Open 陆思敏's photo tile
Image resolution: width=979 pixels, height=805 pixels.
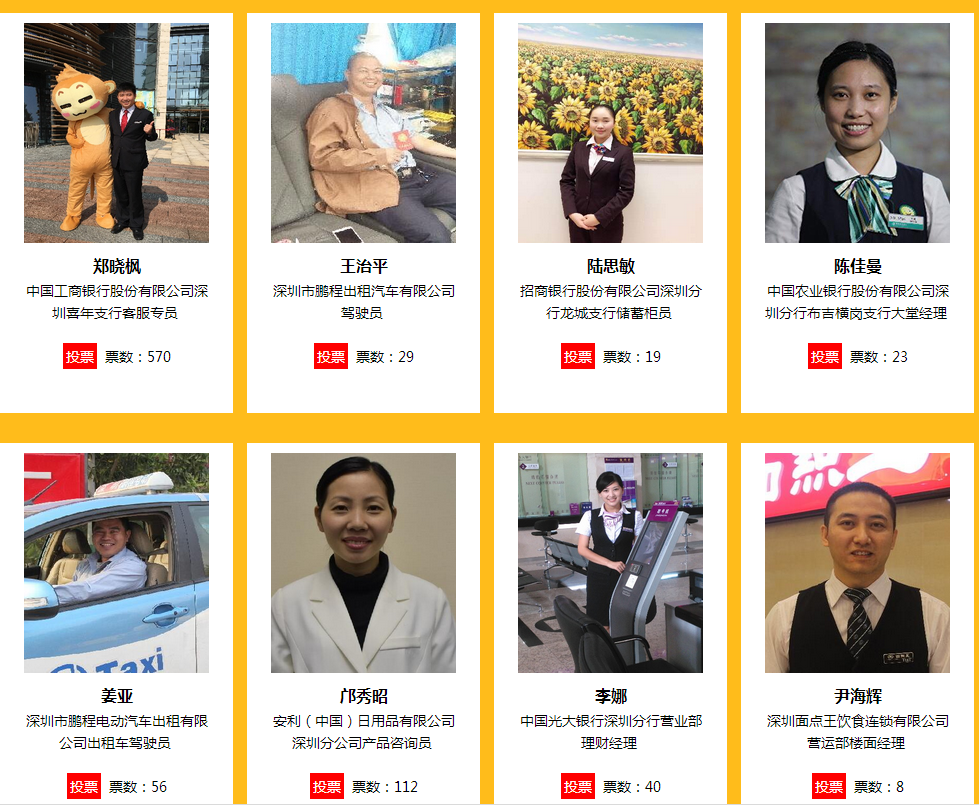click(610, 133)
